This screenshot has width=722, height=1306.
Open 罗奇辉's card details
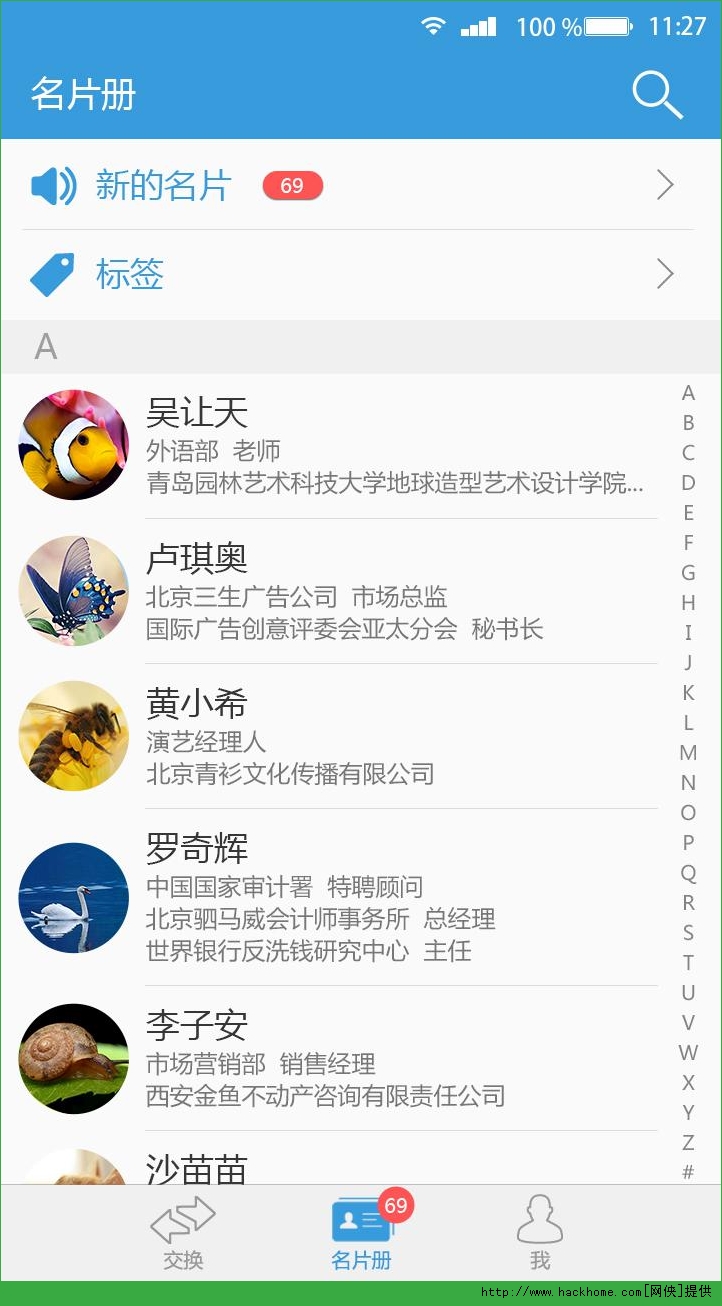tap(340, 897)
